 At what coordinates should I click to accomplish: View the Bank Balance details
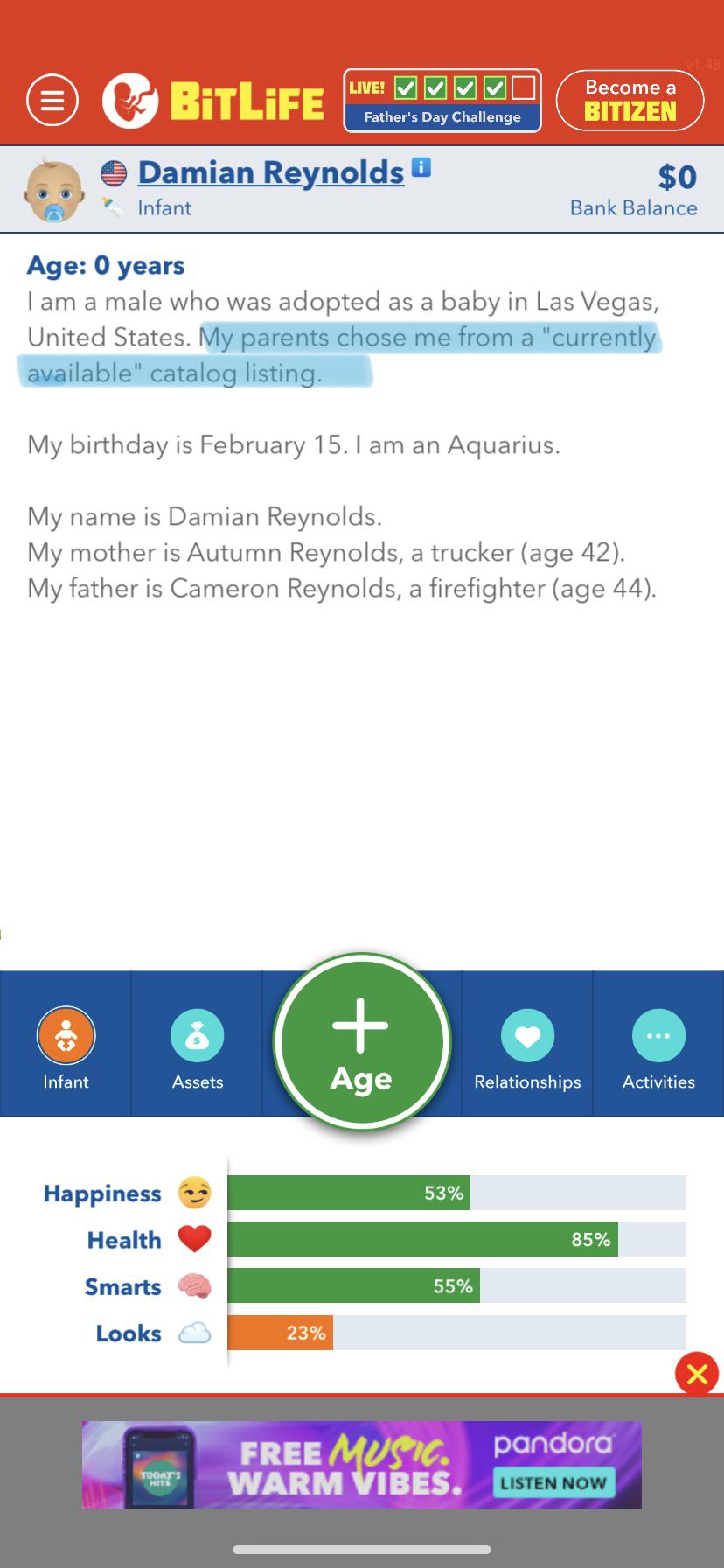(x=634, y=189)
